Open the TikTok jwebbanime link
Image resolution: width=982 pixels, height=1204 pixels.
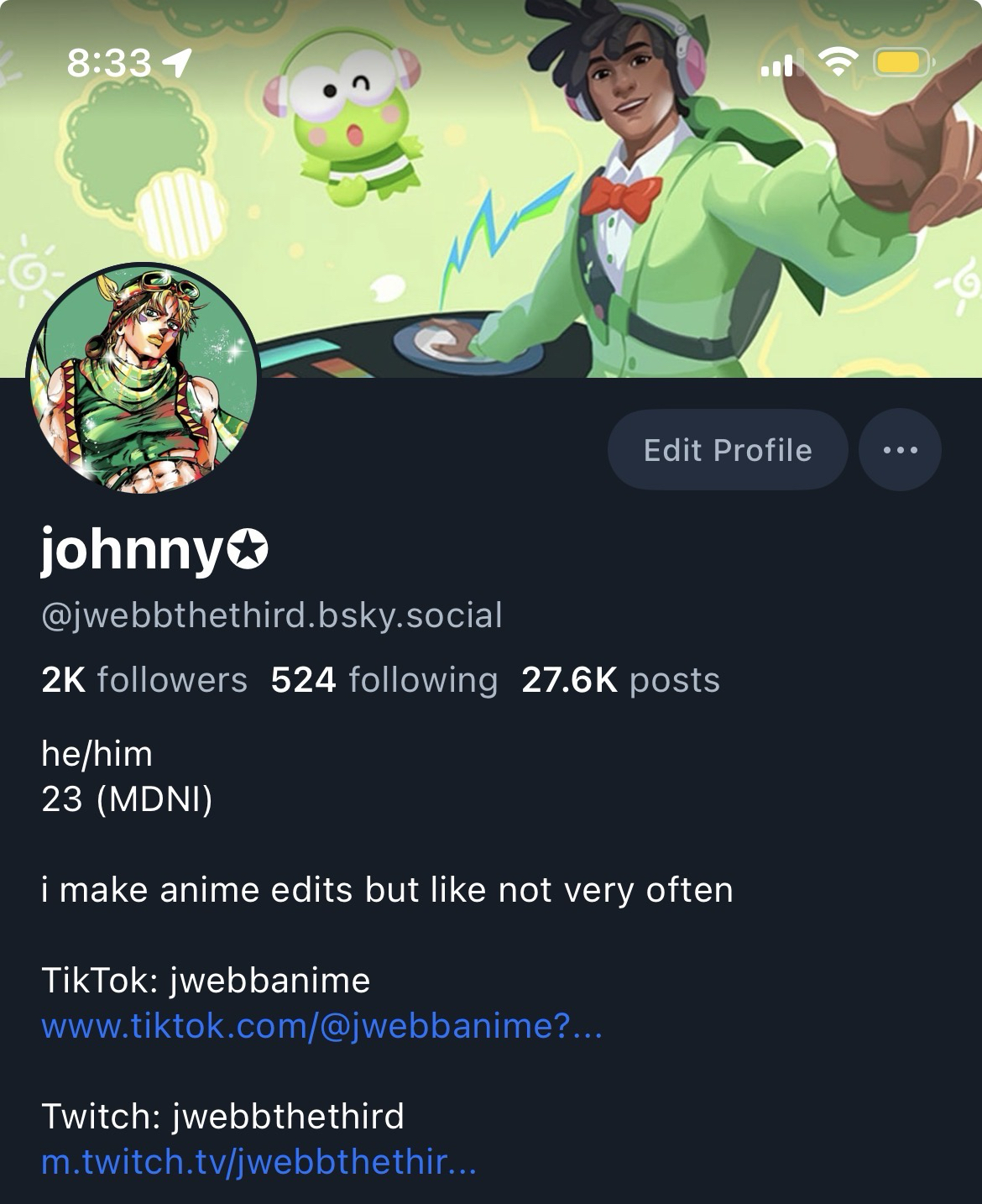point(321,1026)
